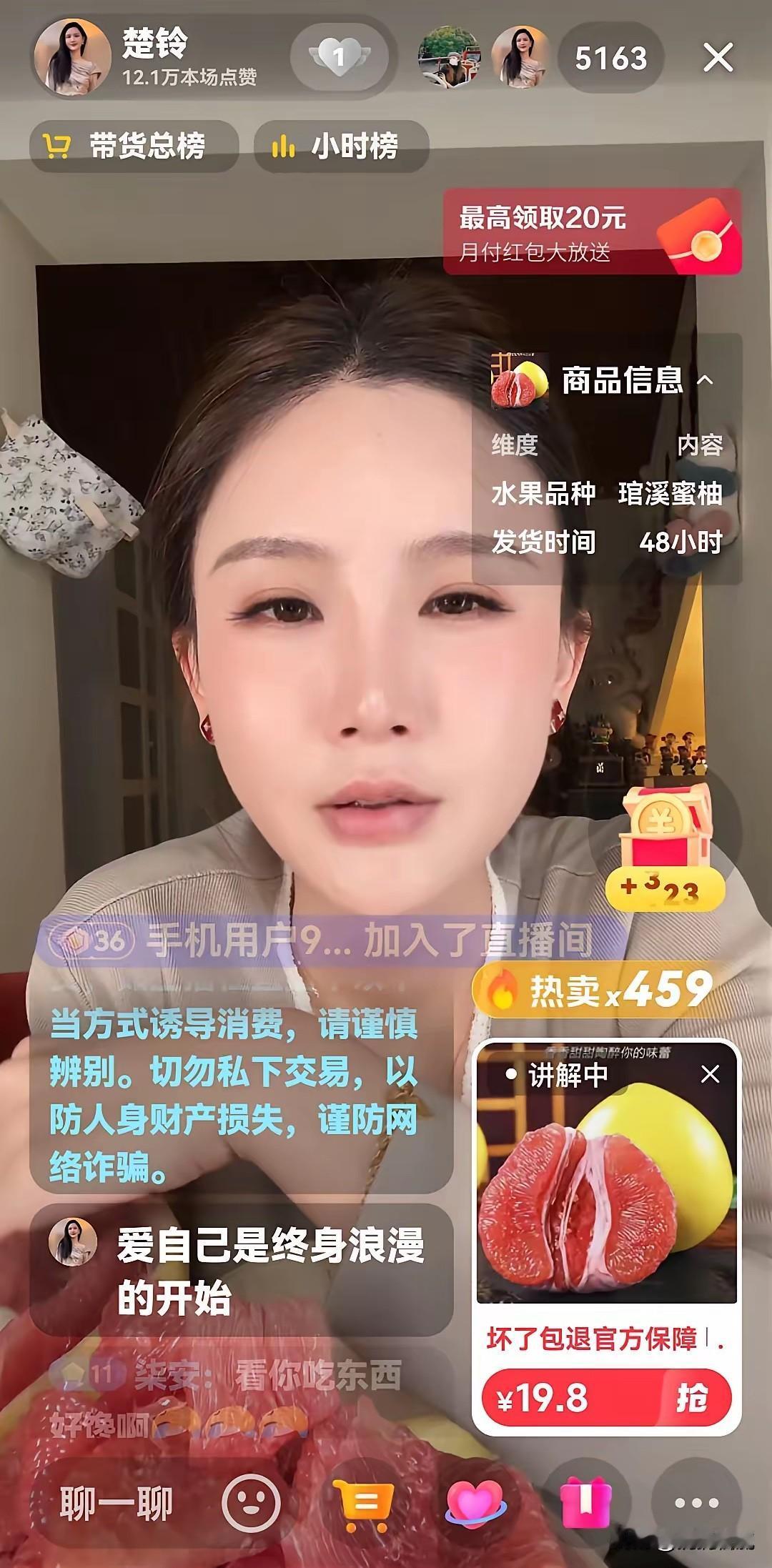Open the 带货总榜 ranking chip
The image size is (772, 1568).
click(134, 146)
